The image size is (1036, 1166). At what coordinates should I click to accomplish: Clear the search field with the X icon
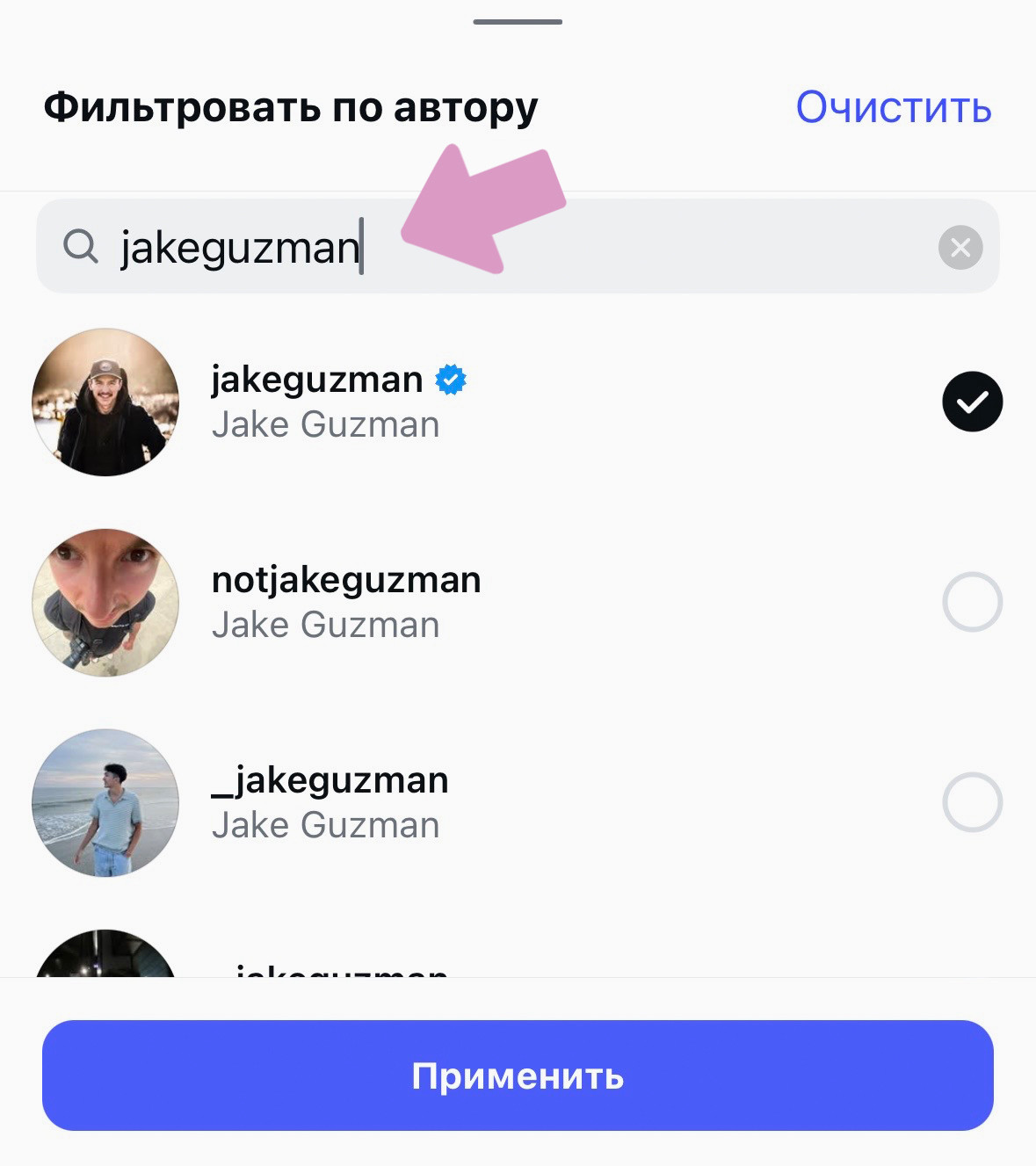coord(960,247)
